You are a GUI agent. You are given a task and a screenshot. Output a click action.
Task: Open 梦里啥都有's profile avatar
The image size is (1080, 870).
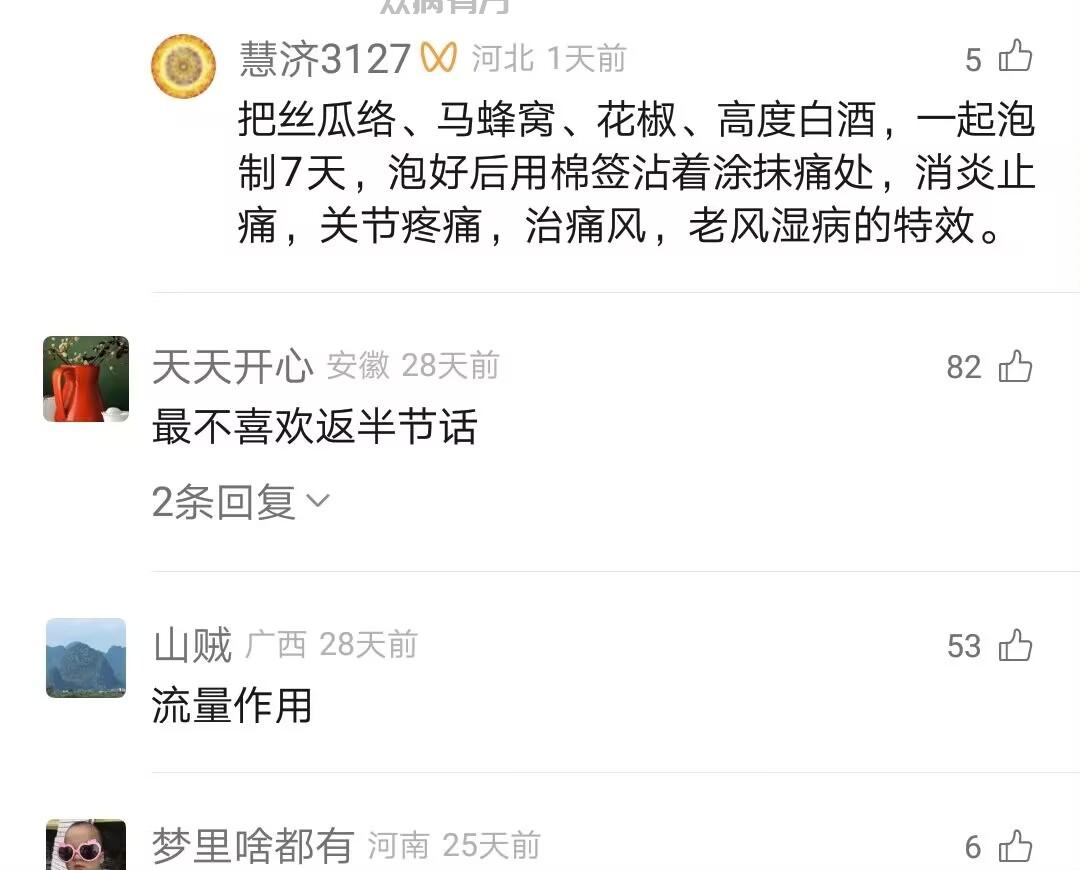[86, 846]
